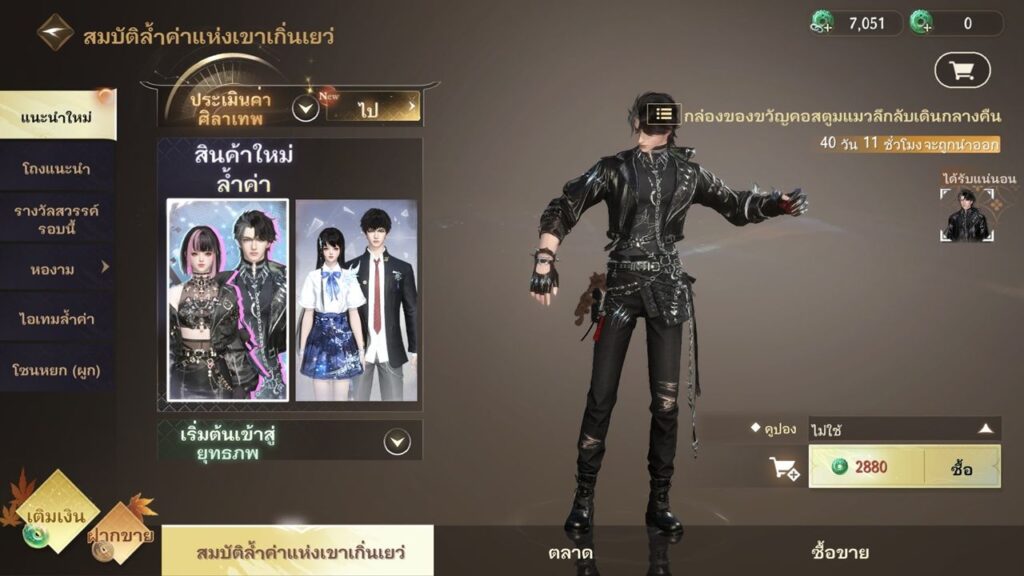Select the school uniform couple card
1024x576 pixels.
357,300
